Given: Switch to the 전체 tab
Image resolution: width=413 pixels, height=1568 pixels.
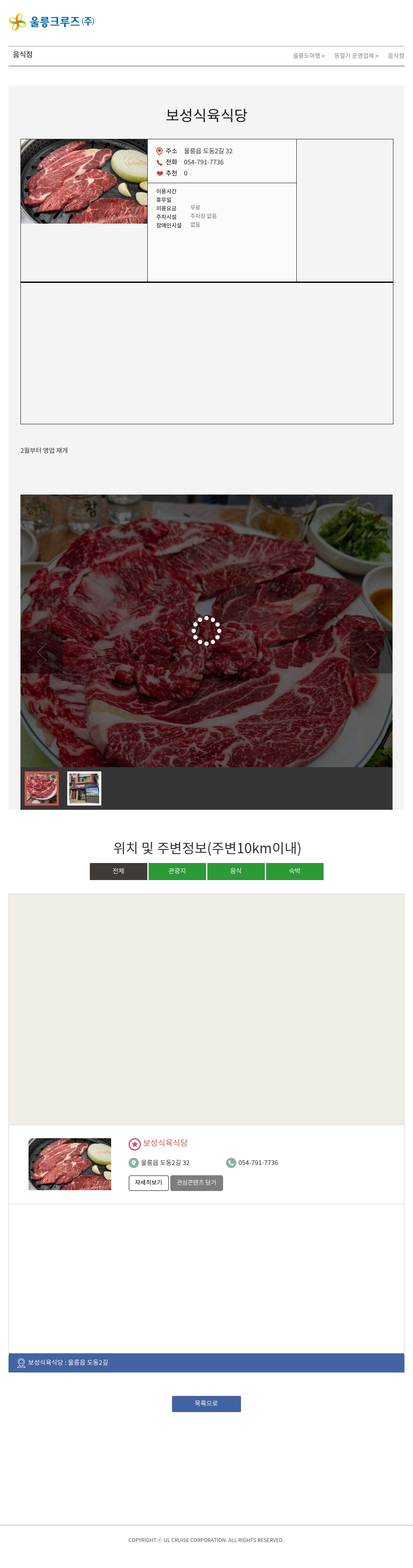Looking at the screenshot, I should tap(119, 871).
